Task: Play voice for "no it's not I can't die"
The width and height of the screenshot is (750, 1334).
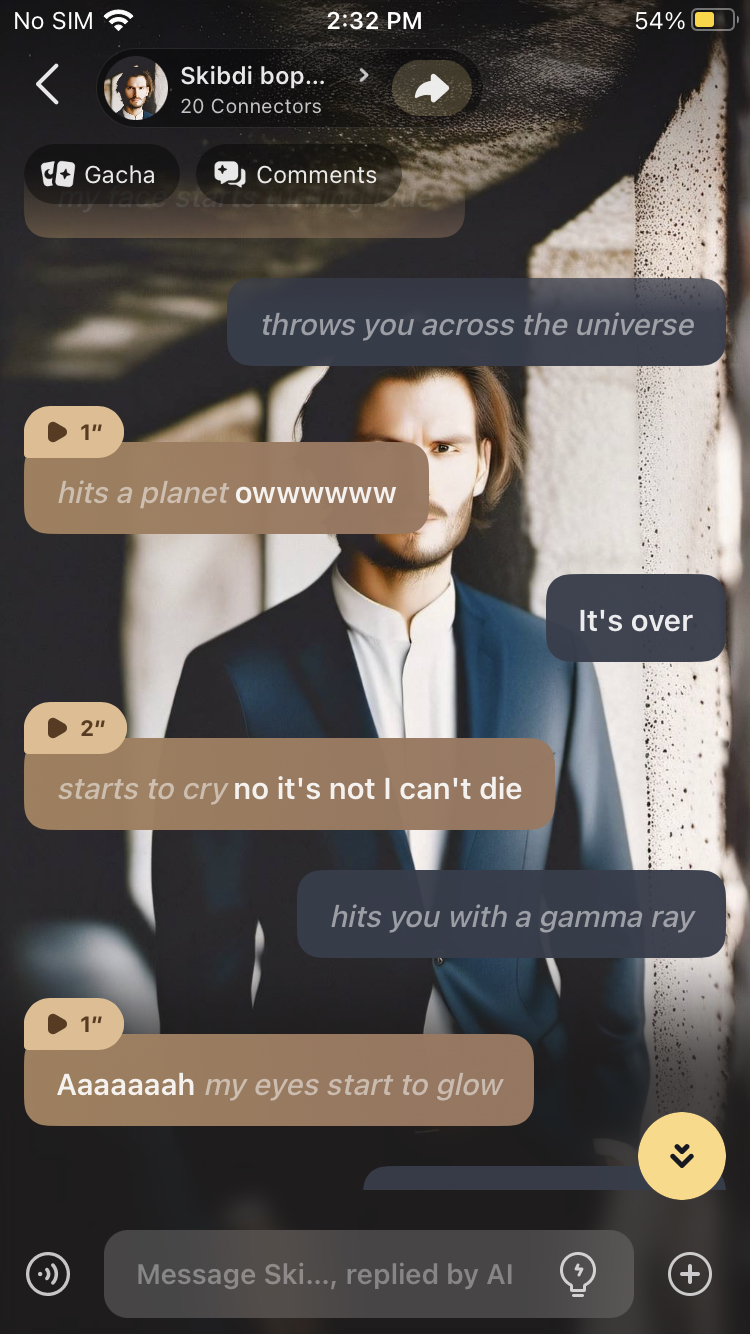Action: point(75,728)
